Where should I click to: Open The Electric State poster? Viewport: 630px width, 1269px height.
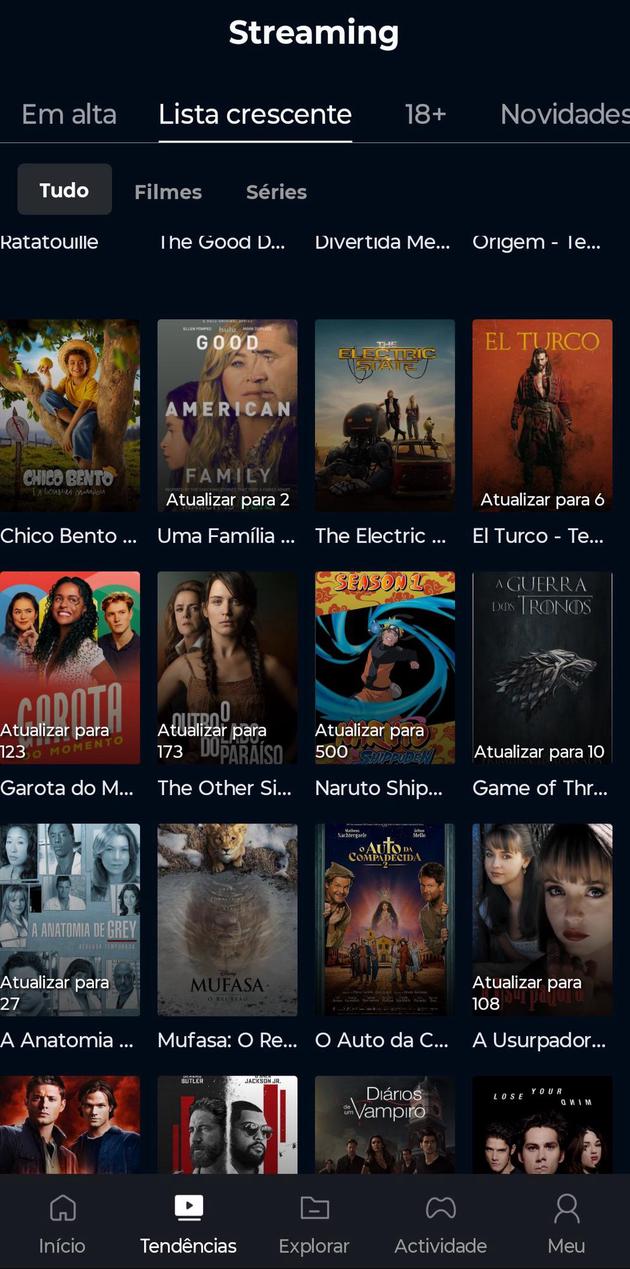pos(385,415)
